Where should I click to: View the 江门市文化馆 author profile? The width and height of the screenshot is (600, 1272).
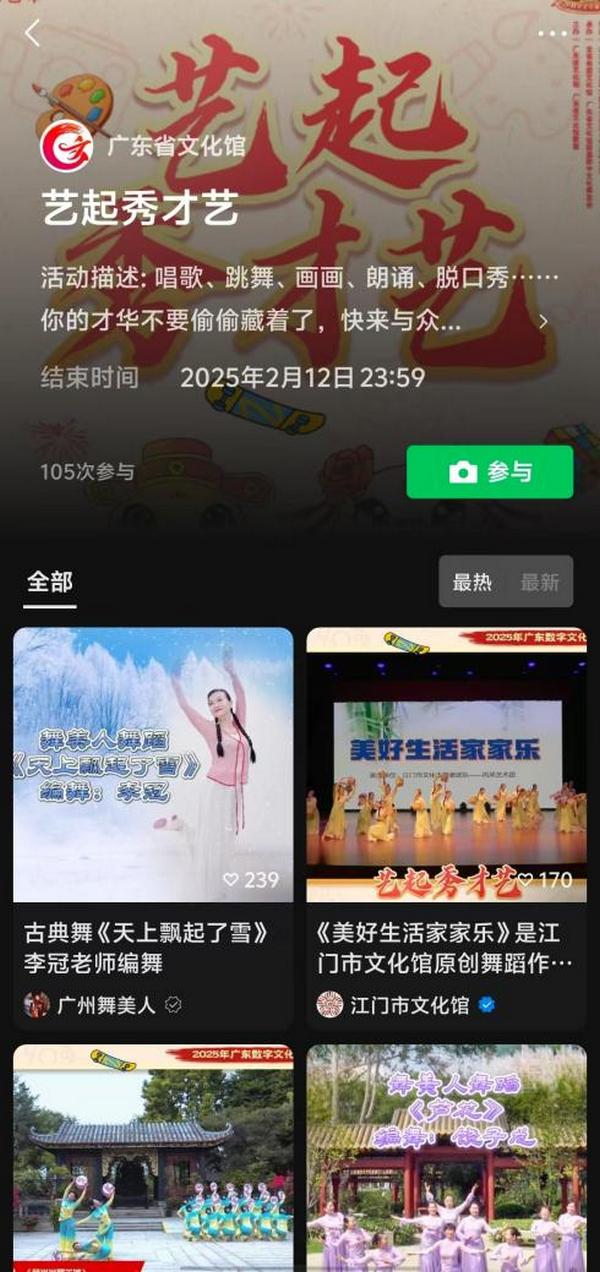[408, 1005]
